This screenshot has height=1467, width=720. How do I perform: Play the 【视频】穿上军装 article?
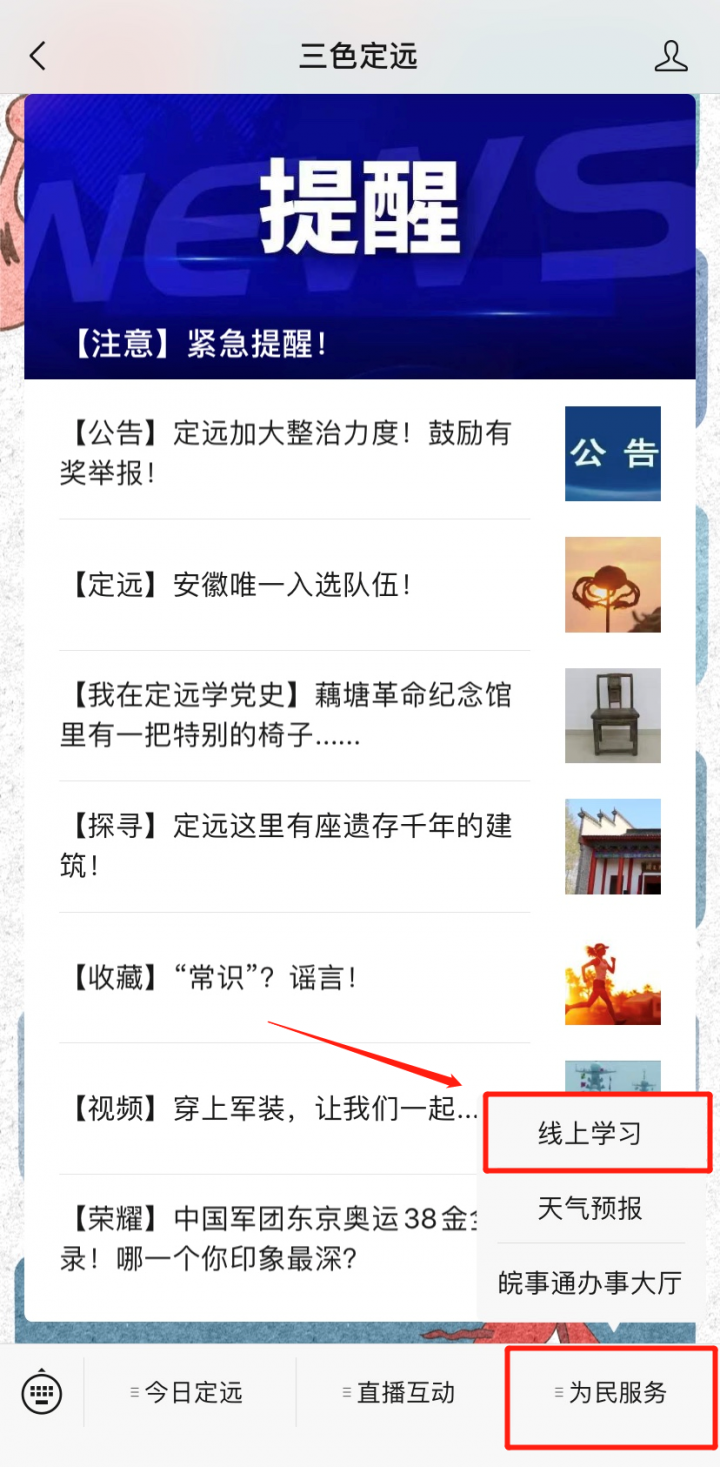coord(270,1109)
